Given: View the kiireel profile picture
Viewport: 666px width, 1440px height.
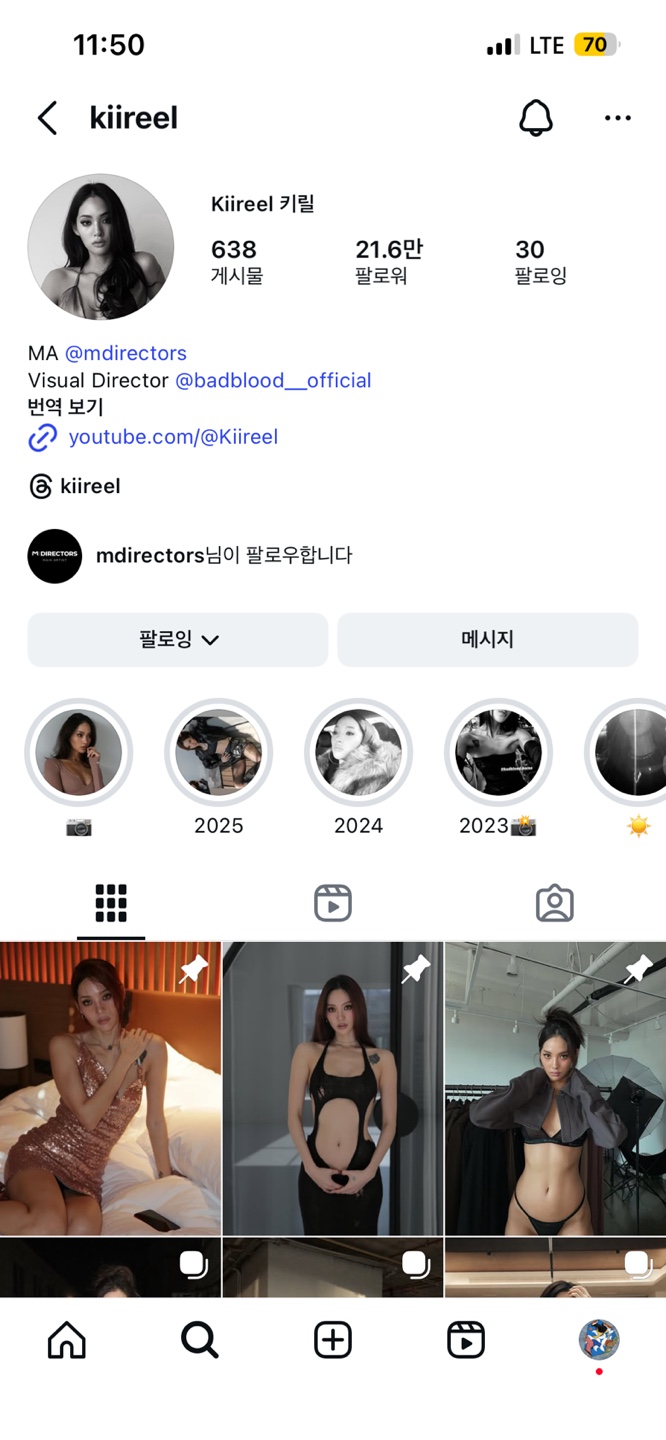Looking at the screenshot, I should (x=101, y=247).
